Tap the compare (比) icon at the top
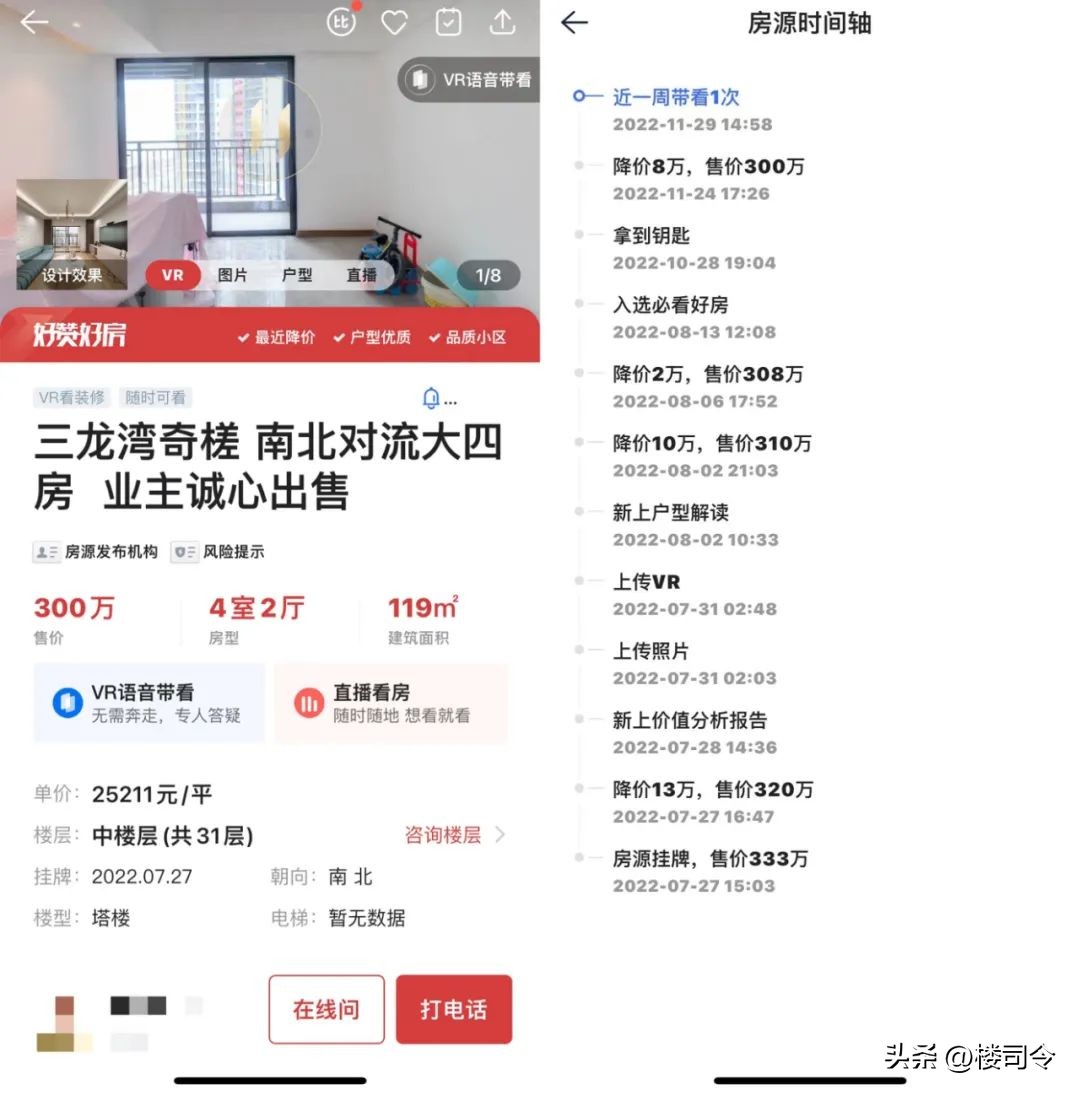The height and width of the screenshot is (1095, 1080). tap(341, 22)
